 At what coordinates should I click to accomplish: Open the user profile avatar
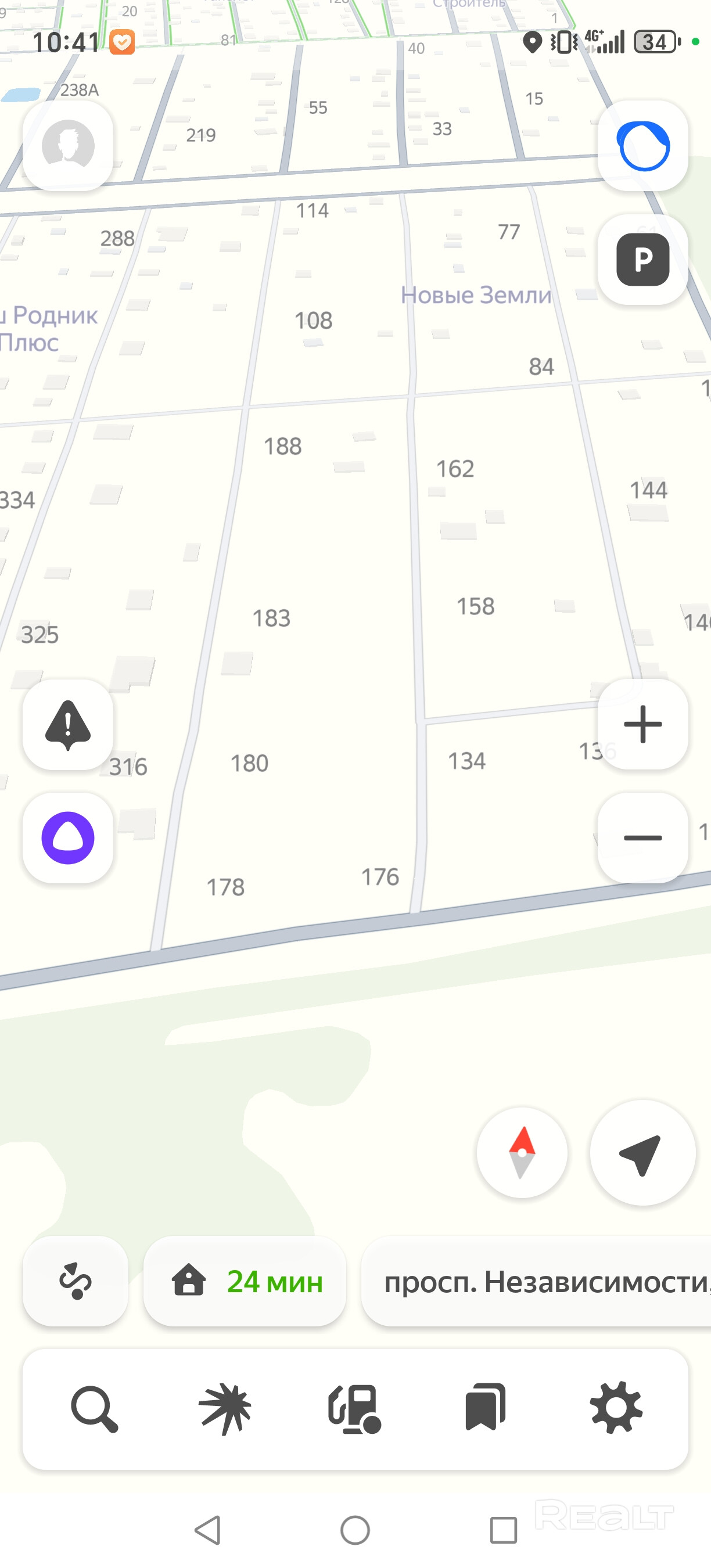[67, 146]
